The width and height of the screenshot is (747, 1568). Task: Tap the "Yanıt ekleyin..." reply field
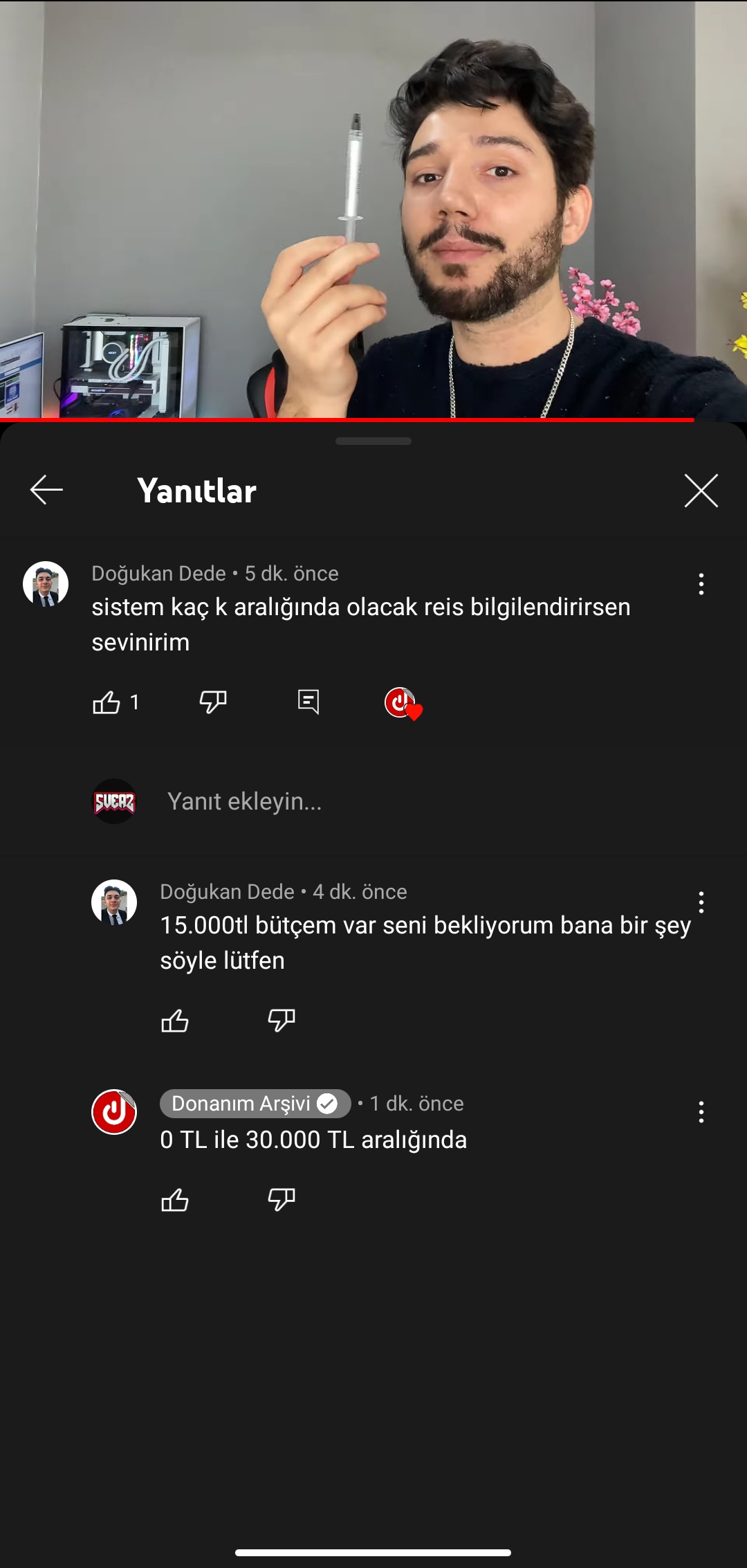[245, 801]
